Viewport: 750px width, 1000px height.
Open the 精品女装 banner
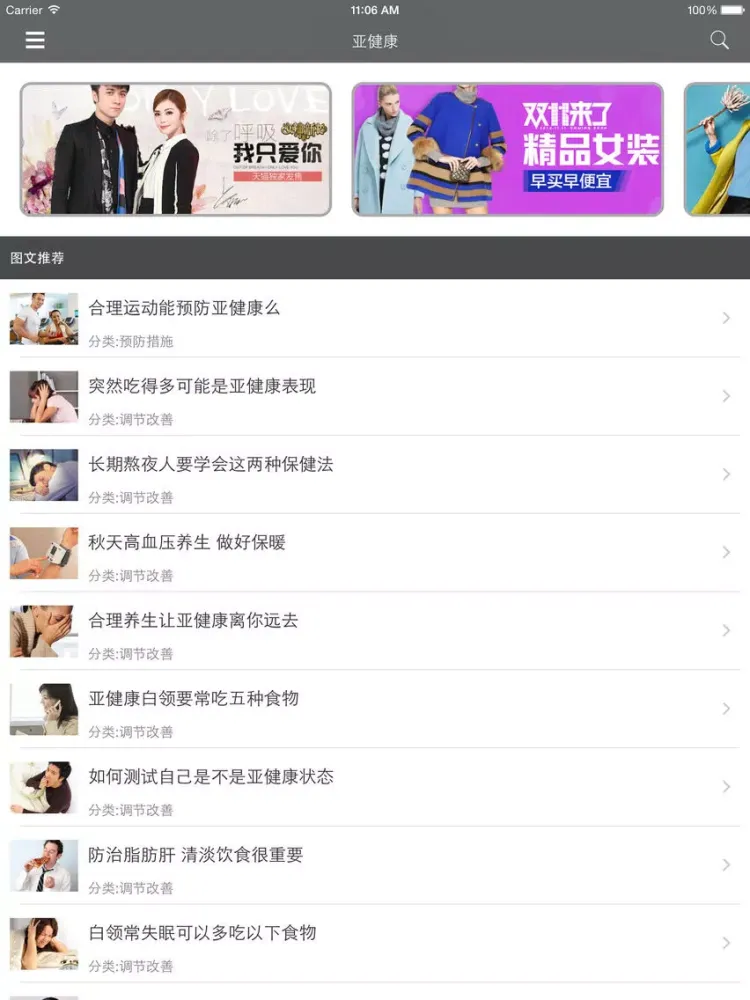click(x=507, y=149)
